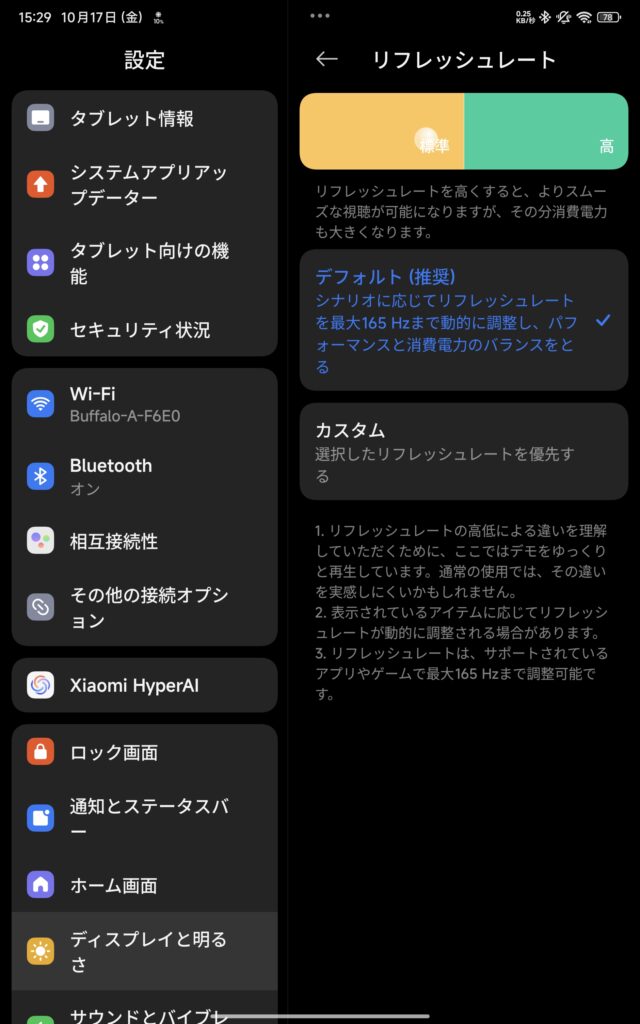Image resolution: width=640 pixels, height=1024 pixels.
Task: Open 通知とステータスバー settings
Action: (144, 818)
